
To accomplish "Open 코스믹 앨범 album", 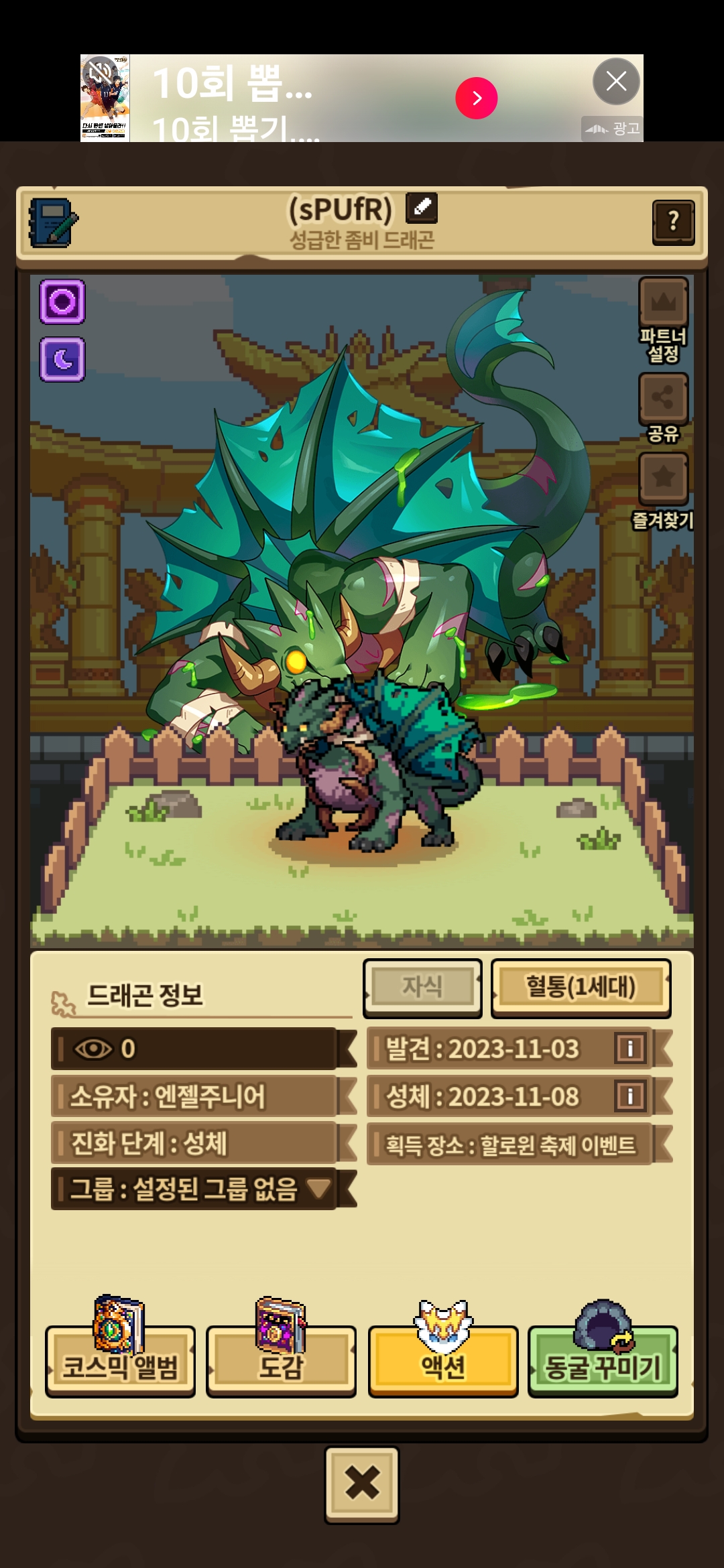I will point(121,1364).
